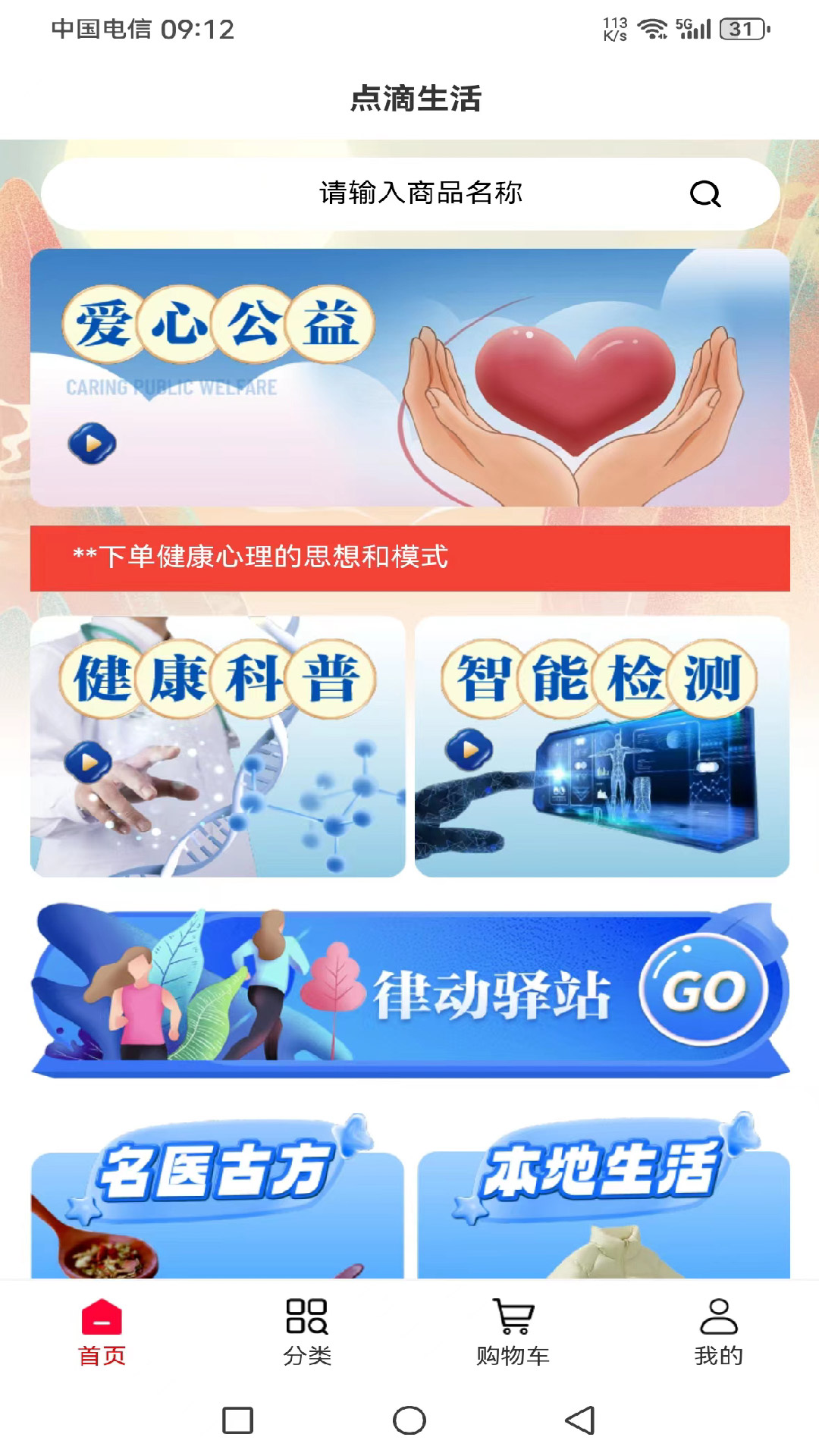Open the red notice about 下单健康心理
Screen dimensions: 819x1456
tap(410, 558)
